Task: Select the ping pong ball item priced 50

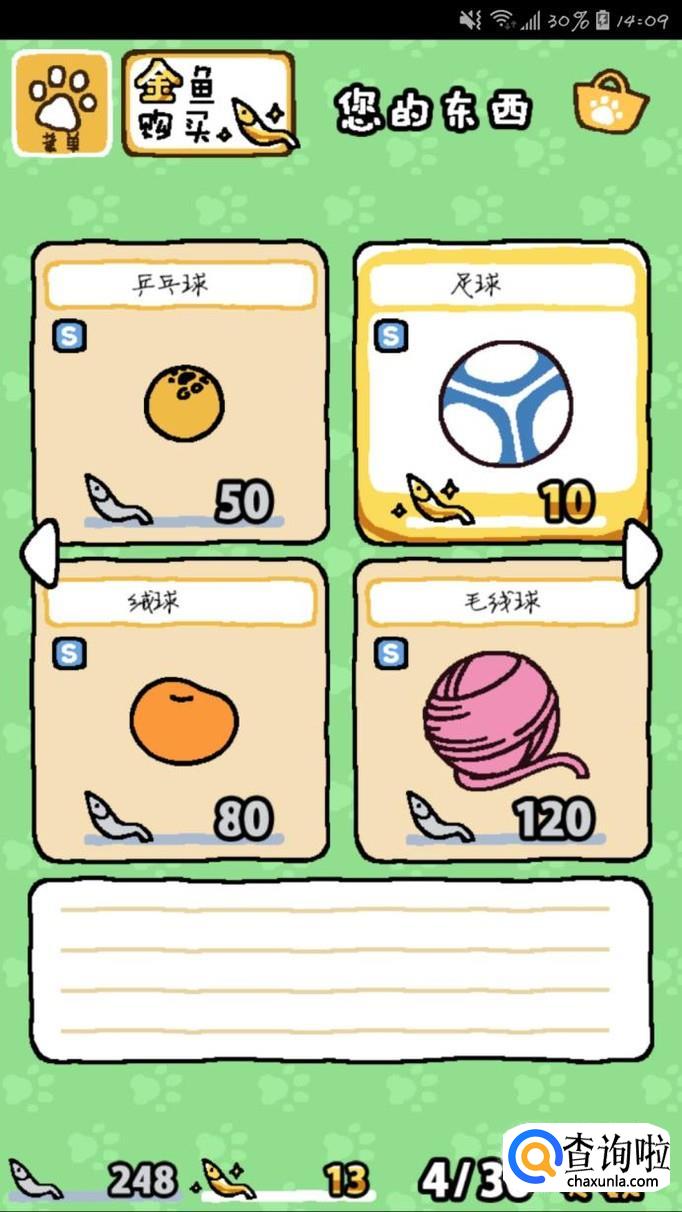Action: click(x=180, y=393)
